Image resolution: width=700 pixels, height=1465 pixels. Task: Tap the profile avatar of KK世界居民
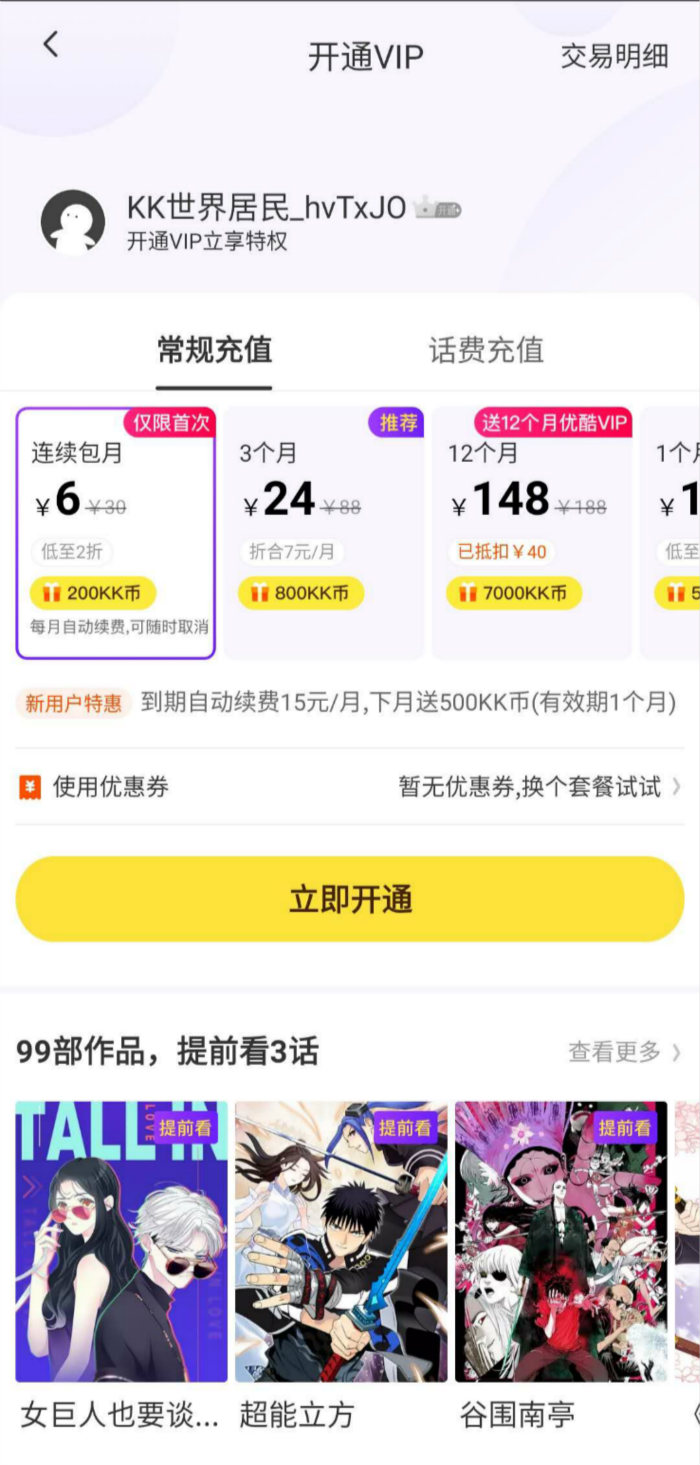click(x=73, y=222)
